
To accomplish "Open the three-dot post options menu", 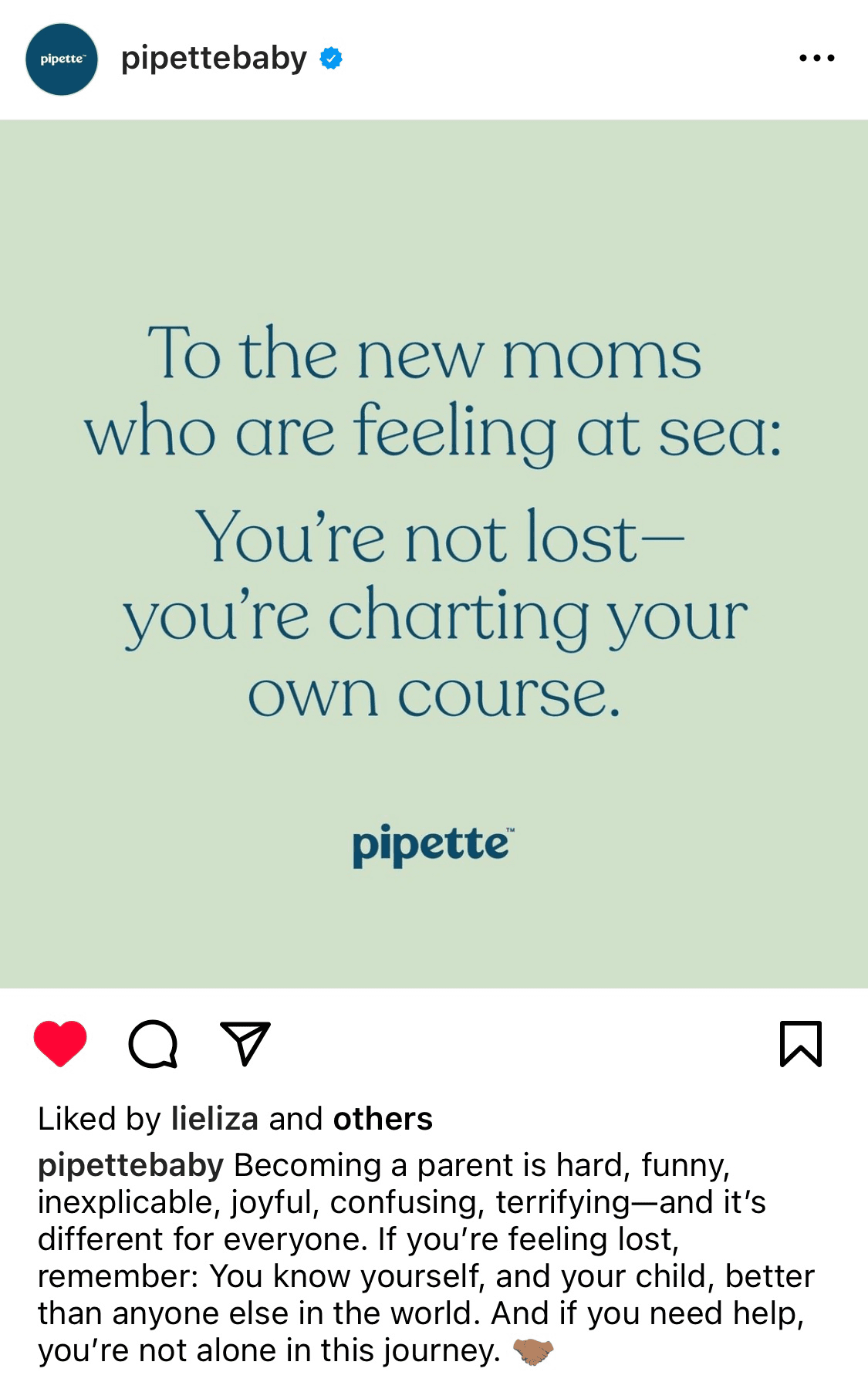I will coord(816,58).
